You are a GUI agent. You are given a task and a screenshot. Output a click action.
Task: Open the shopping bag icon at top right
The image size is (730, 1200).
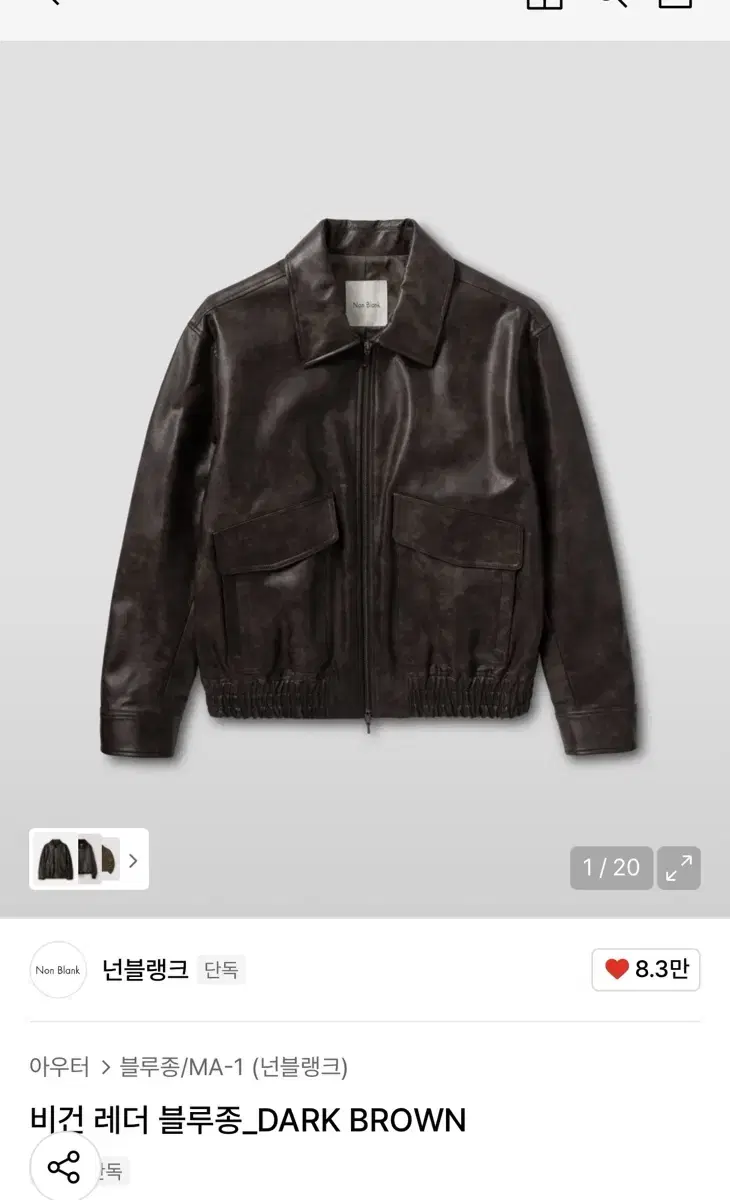pos(678,5)
